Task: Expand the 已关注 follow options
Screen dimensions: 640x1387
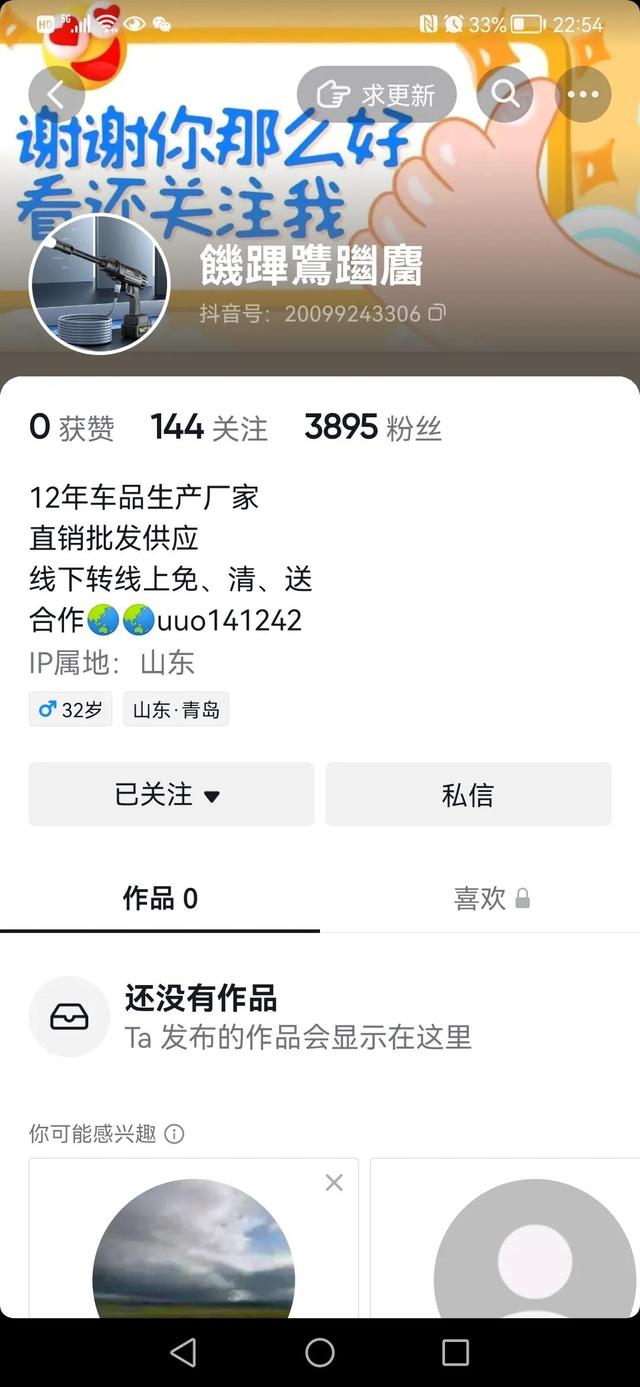Action: pos(171,795)
